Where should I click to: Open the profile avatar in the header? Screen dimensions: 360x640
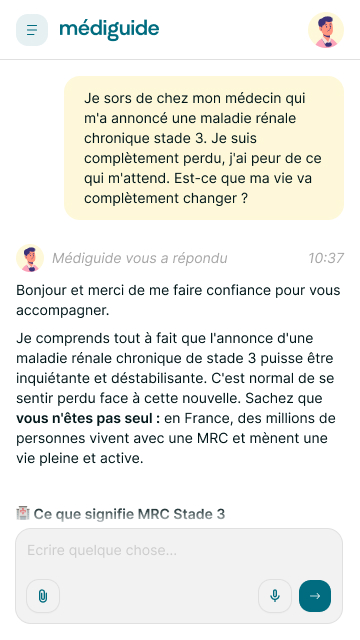click(x=326, y=30)
